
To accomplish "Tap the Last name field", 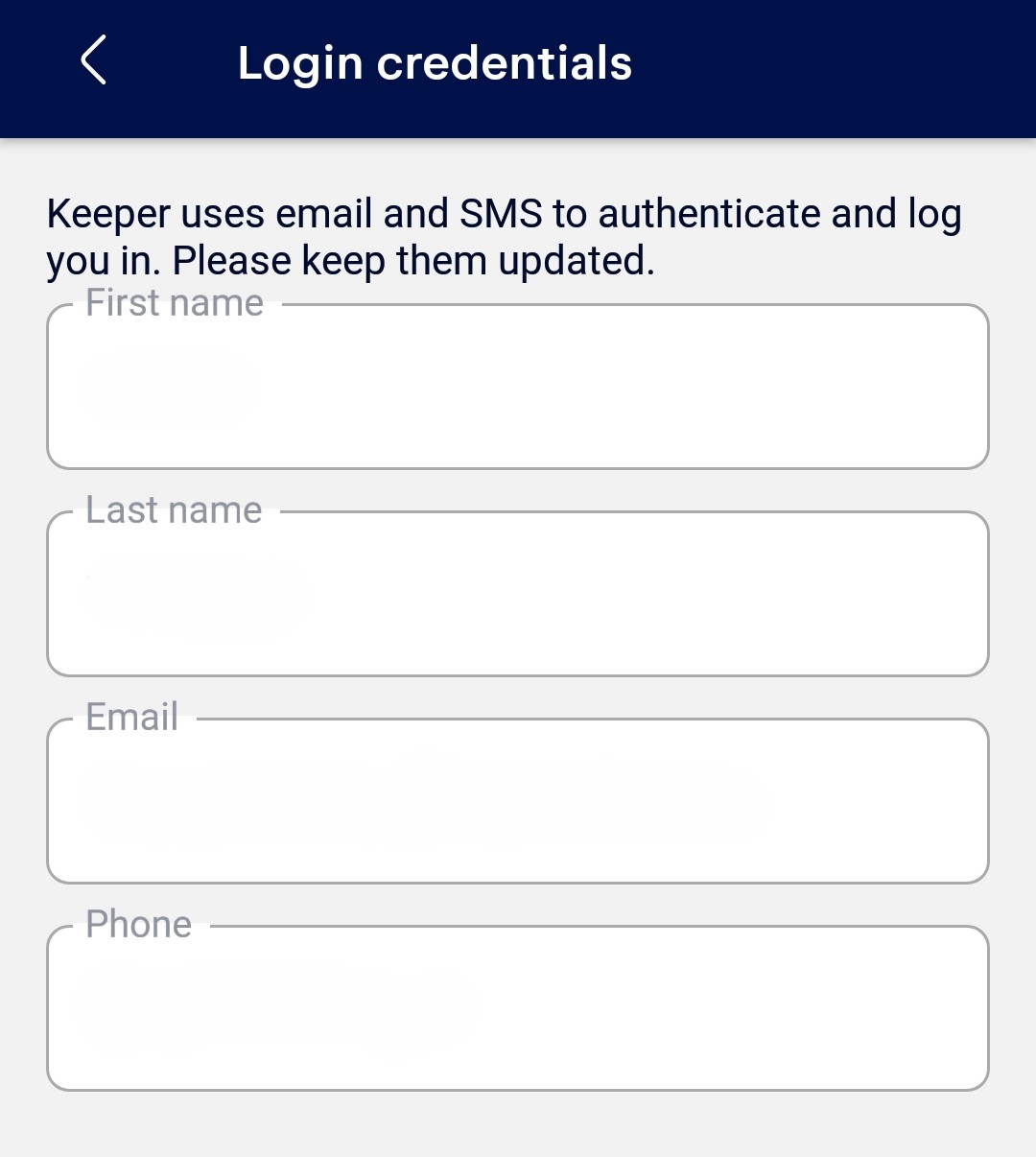I will [518, 595].
